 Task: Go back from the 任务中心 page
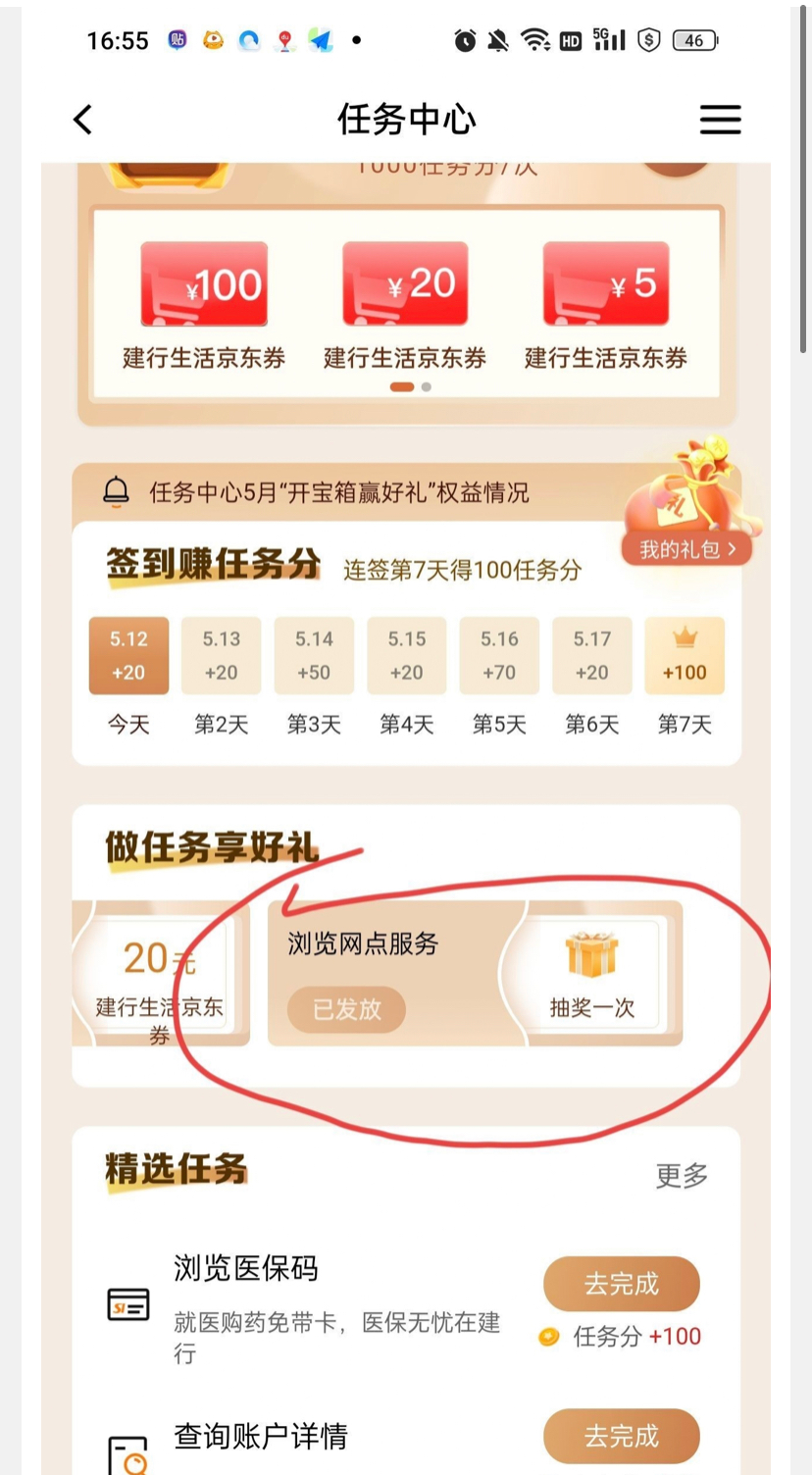point(82,120)
